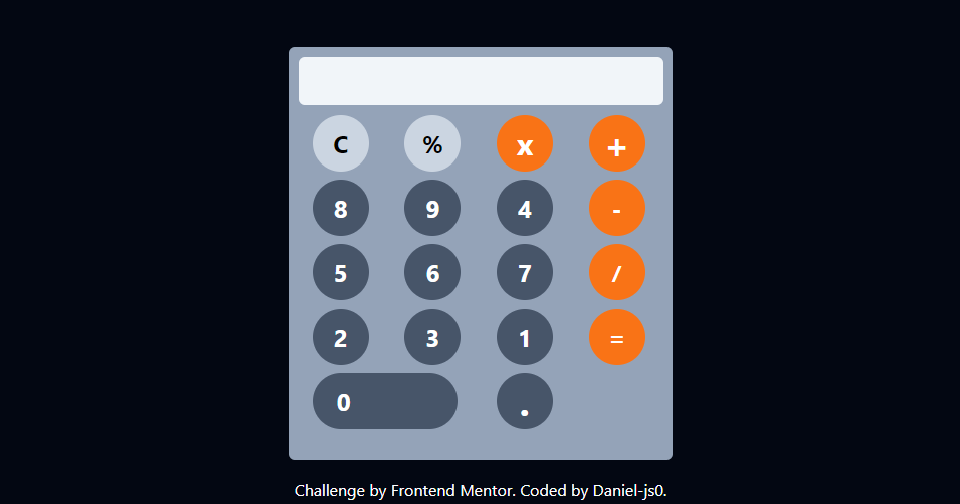Enter digit 6
This screenshot has height=504, width=960.
[432, 272]
